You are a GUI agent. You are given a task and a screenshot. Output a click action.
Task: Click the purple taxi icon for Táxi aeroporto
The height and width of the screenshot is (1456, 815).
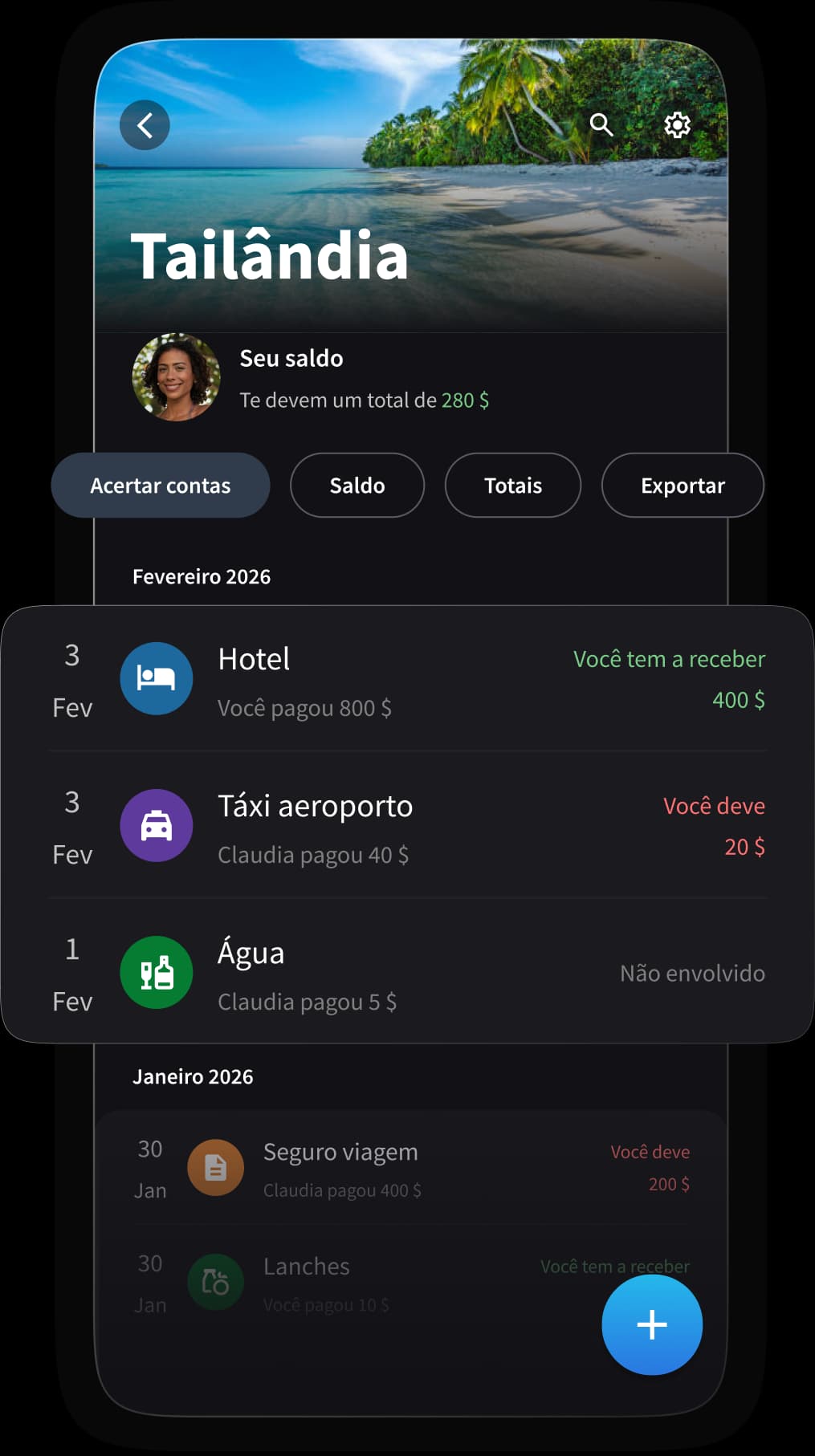tap(156, 825)
